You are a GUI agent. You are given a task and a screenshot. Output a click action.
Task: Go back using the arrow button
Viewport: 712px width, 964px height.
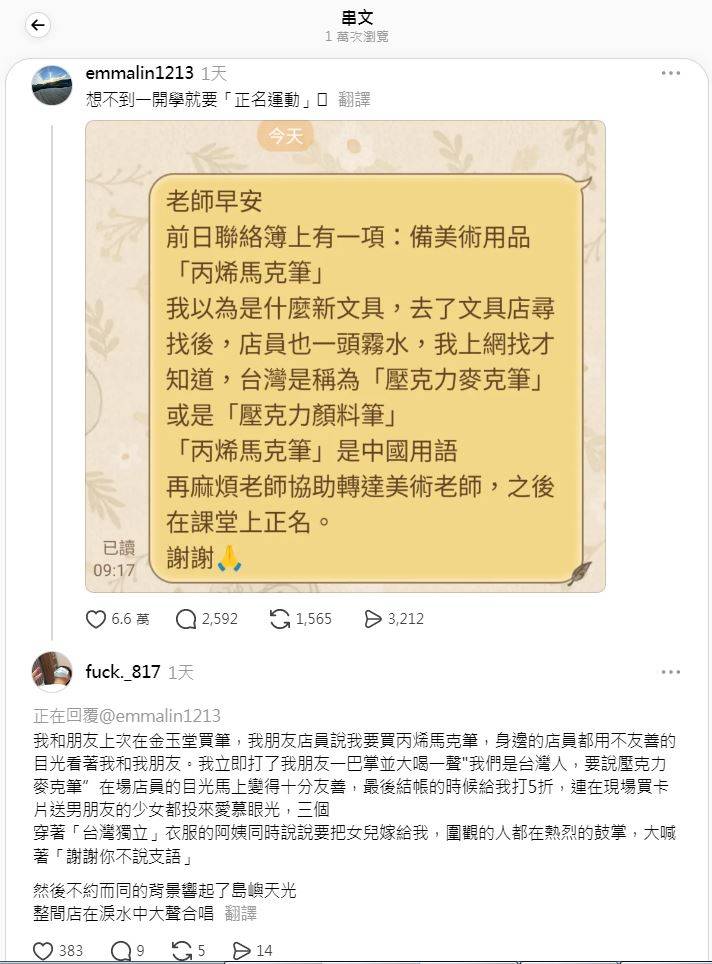pyautogui.click(x=38, y=26)
